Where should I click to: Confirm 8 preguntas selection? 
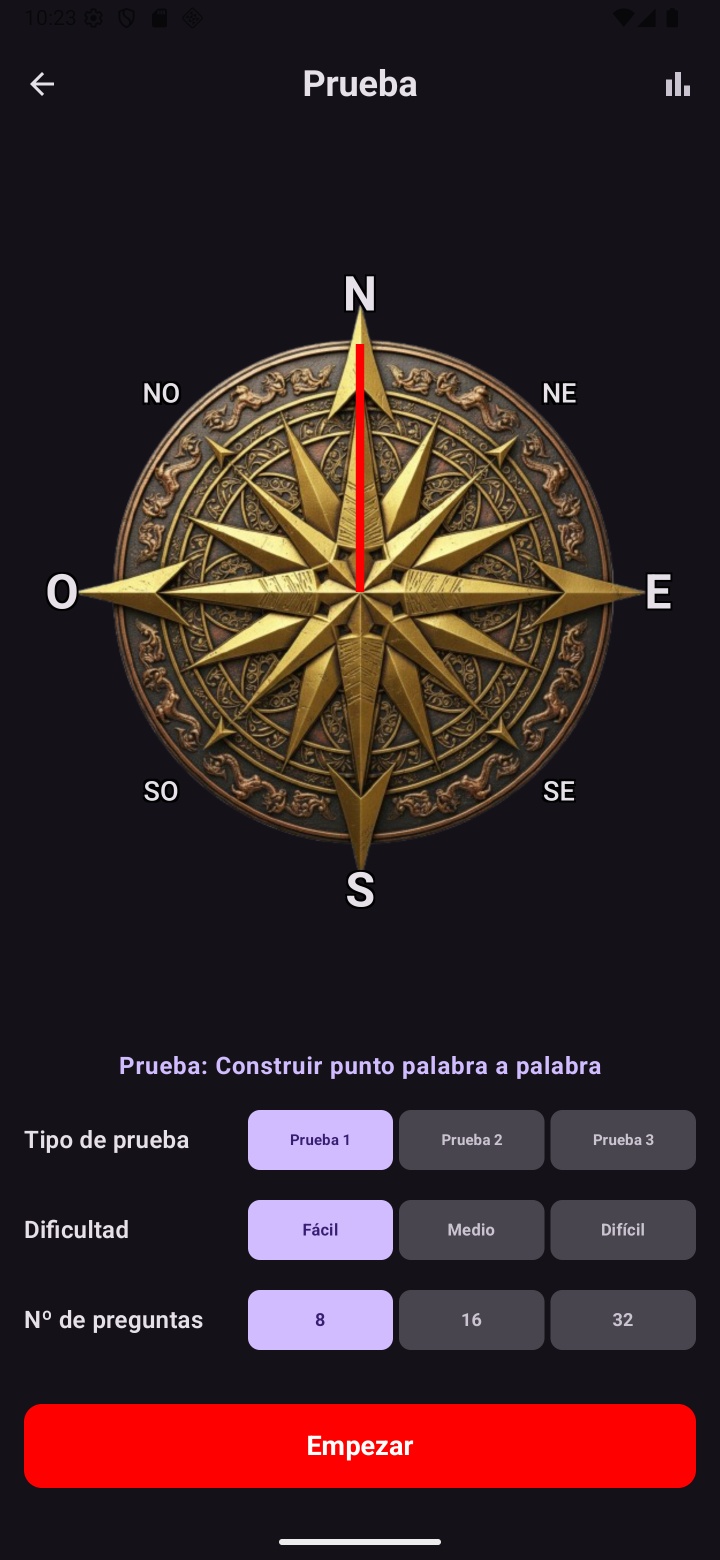320,1319
